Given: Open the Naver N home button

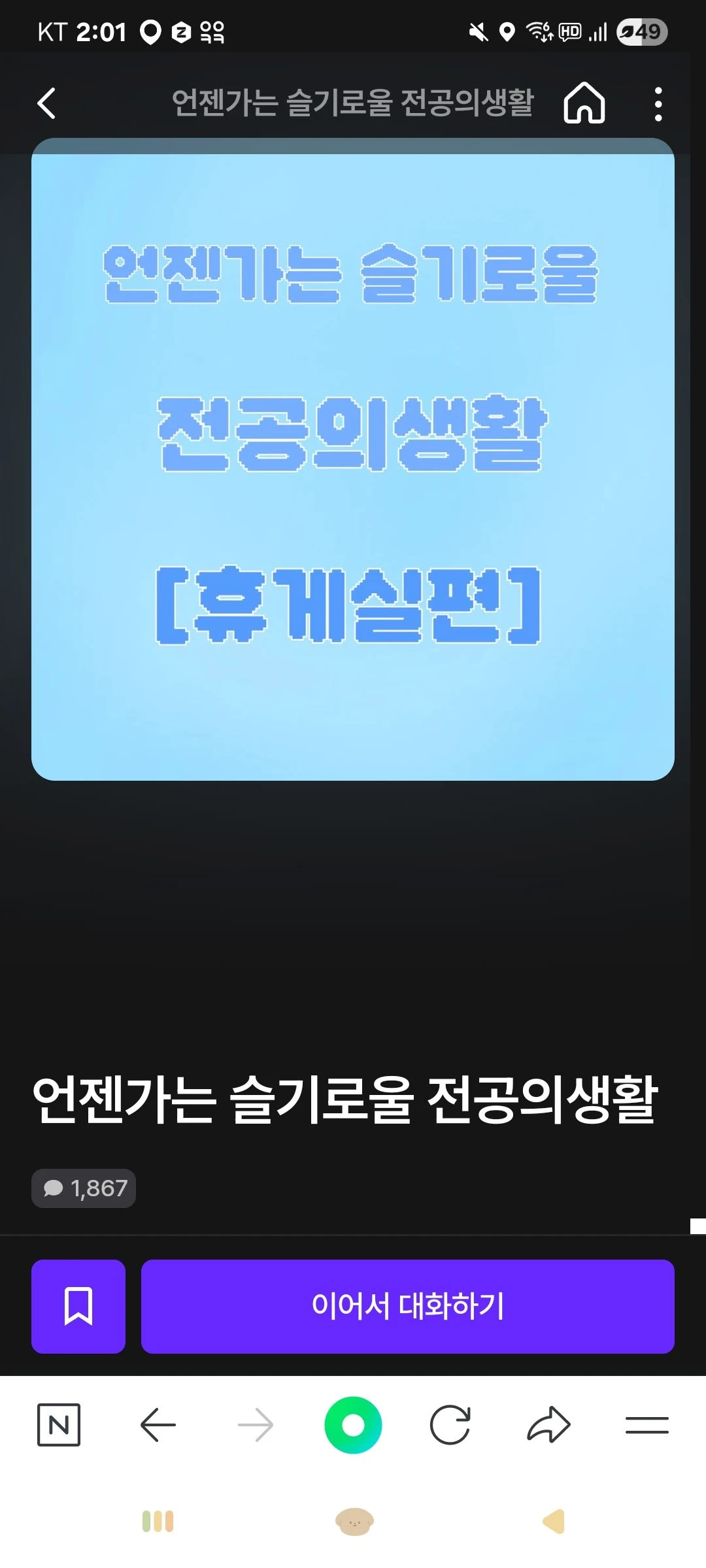Looking at the screenshot, I should (x=59, y=1425).
